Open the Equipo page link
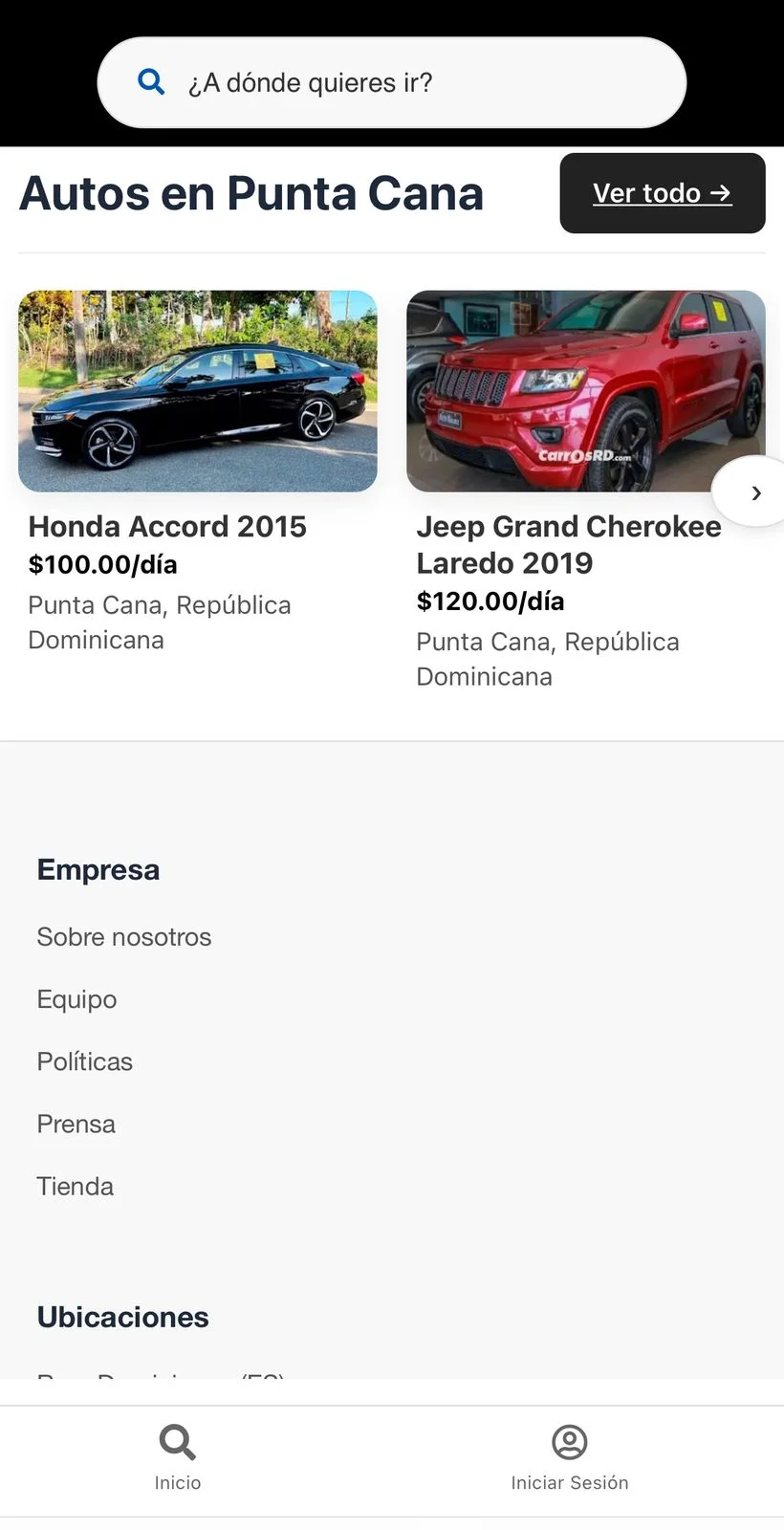Screen dimensions: 784x1530 pyautogui.click(x=76, y=999)
